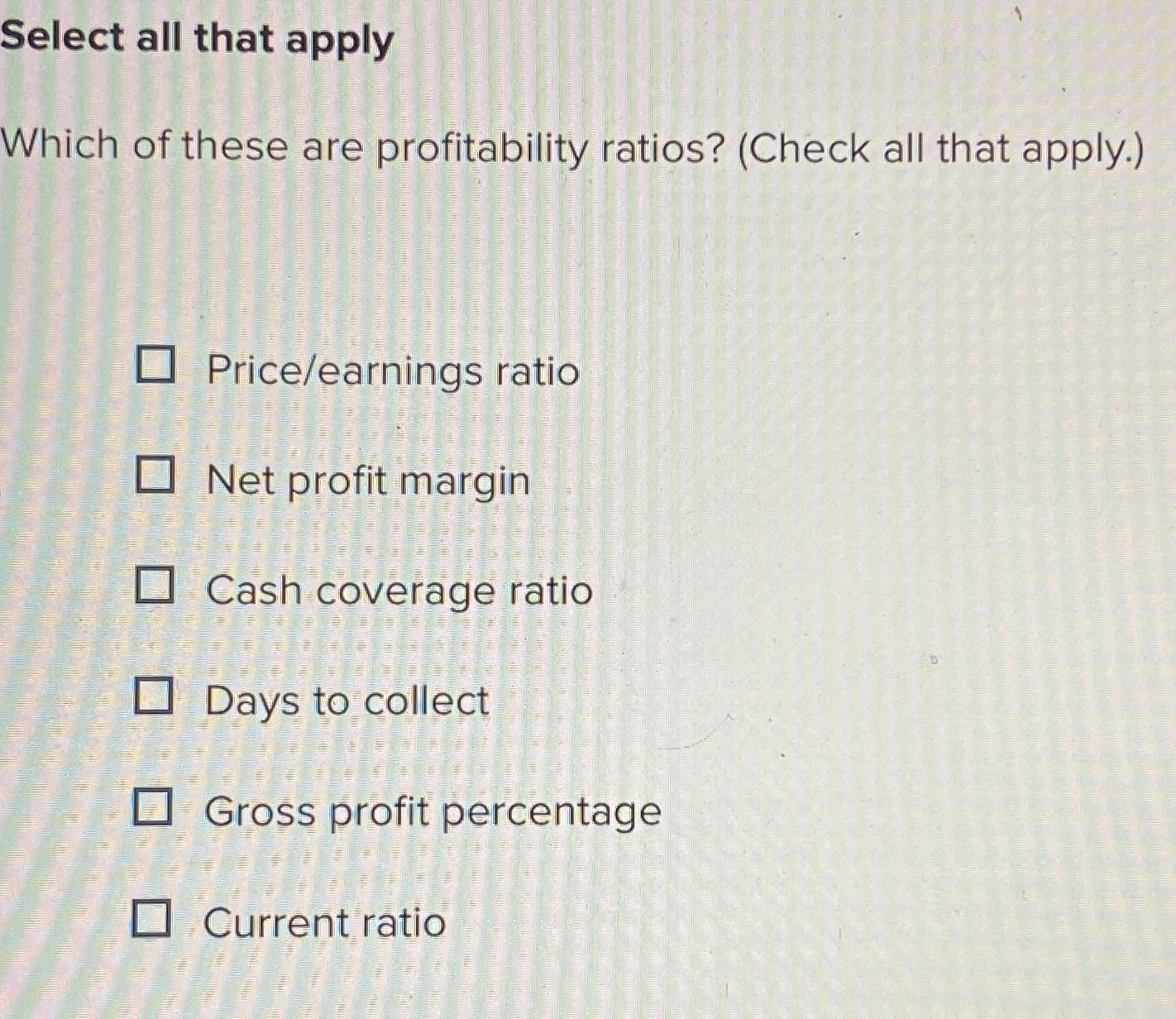
Task: Check the Price/earnings ratio box
Action: pyautogui.click(x=155, y=366)
